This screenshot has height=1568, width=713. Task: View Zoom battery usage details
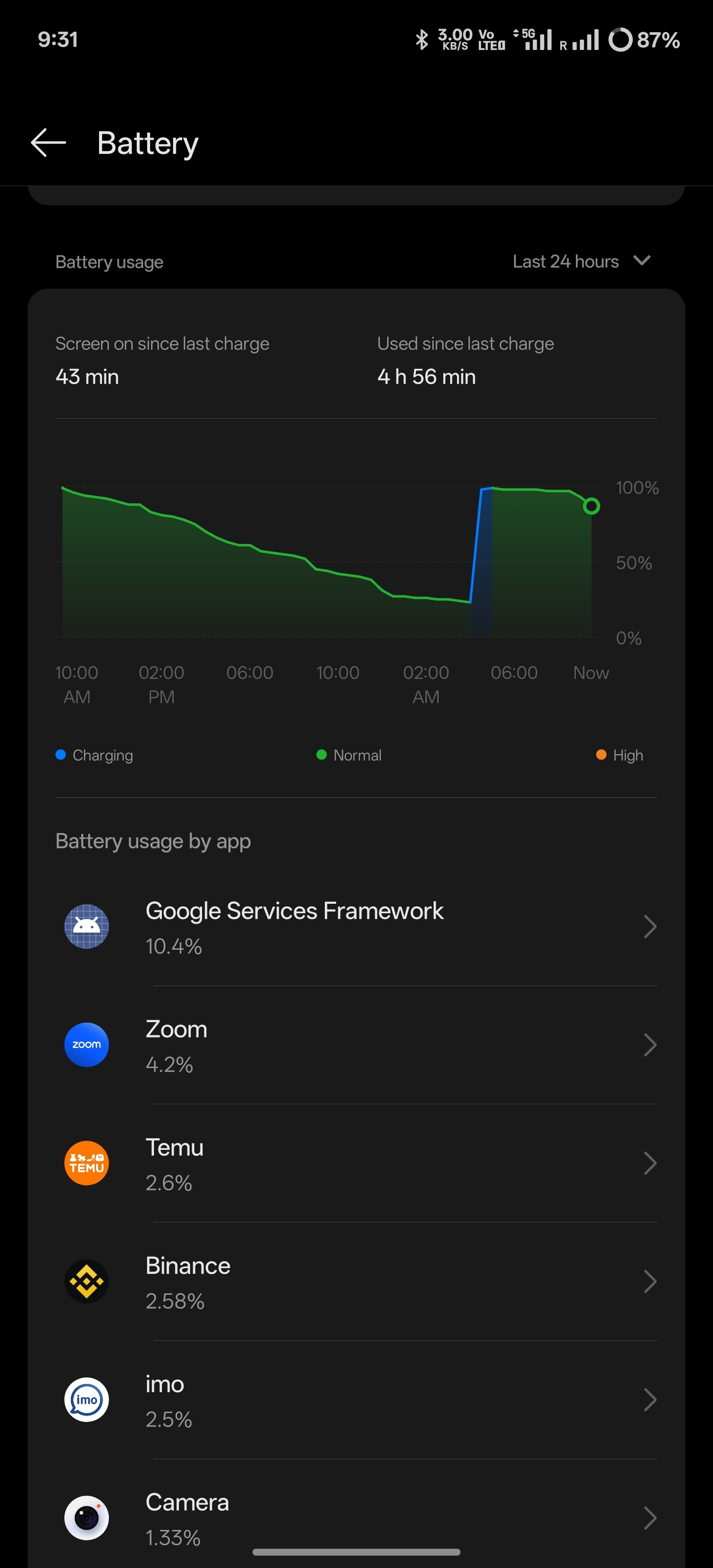click(356, 1045)
